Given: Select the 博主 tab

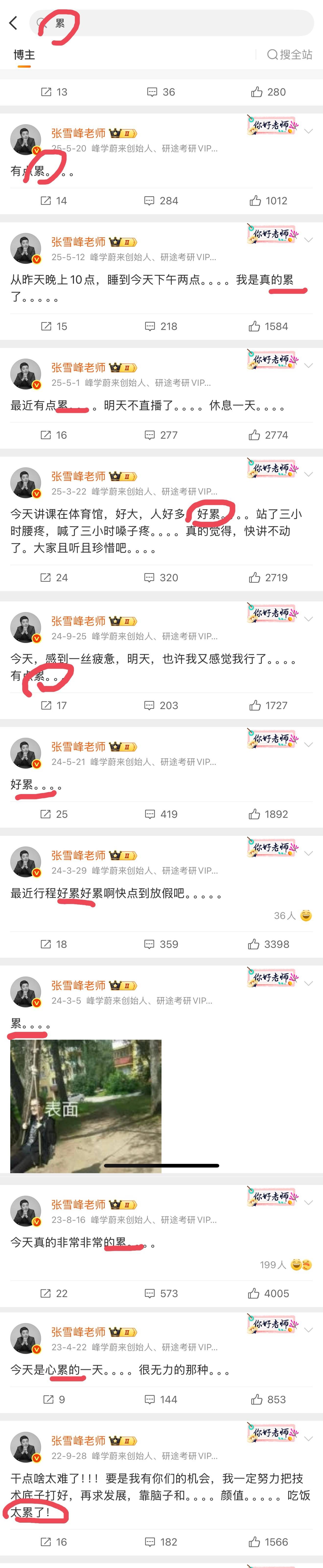Looking at the screenshot, I should click(x=24, y=55).
